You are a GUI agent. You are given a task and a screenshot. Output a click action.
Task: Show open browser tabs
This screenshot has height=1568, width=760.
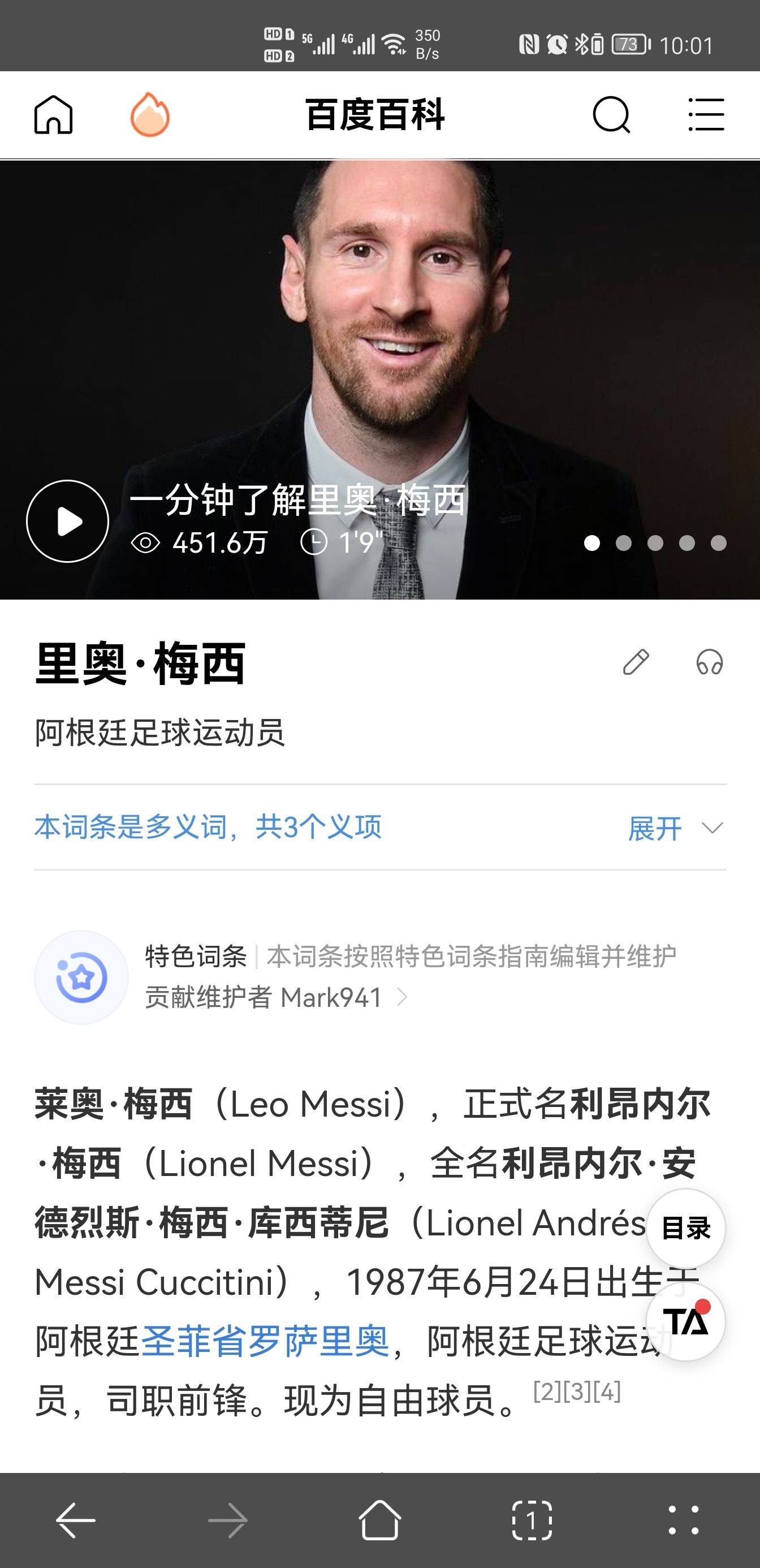532,1520
